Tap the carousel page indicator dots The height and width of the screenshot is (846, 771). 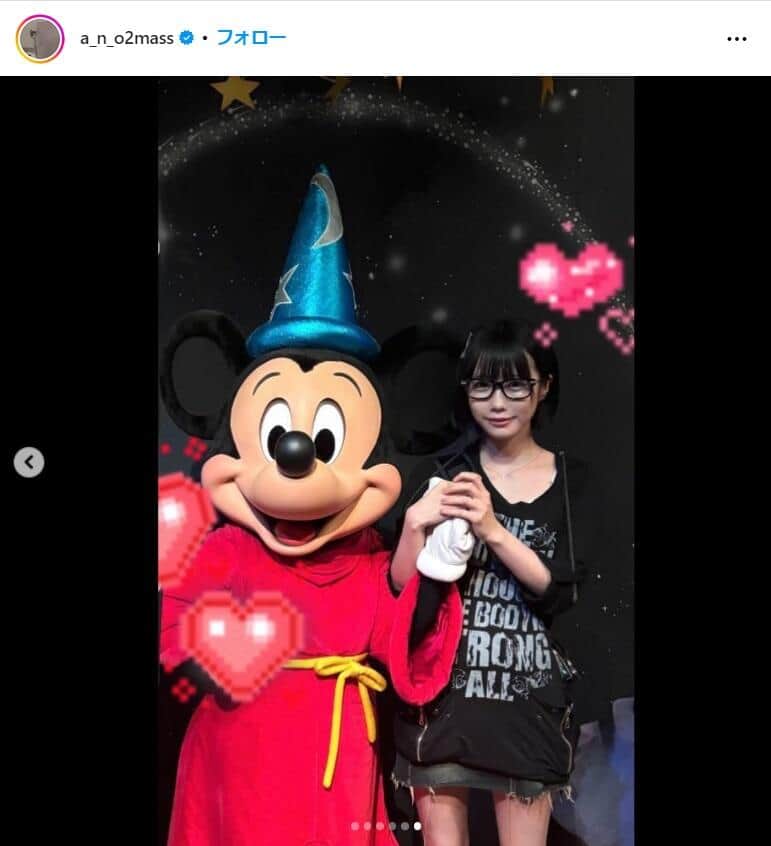[385, 826]
